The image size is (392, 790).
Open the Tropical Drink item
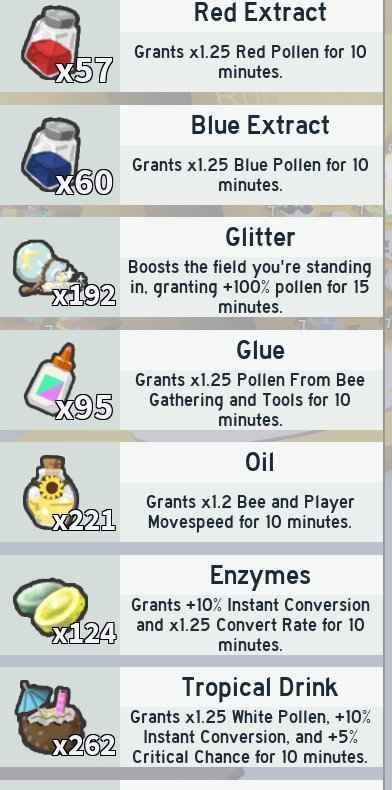click(x=191, y=717)
